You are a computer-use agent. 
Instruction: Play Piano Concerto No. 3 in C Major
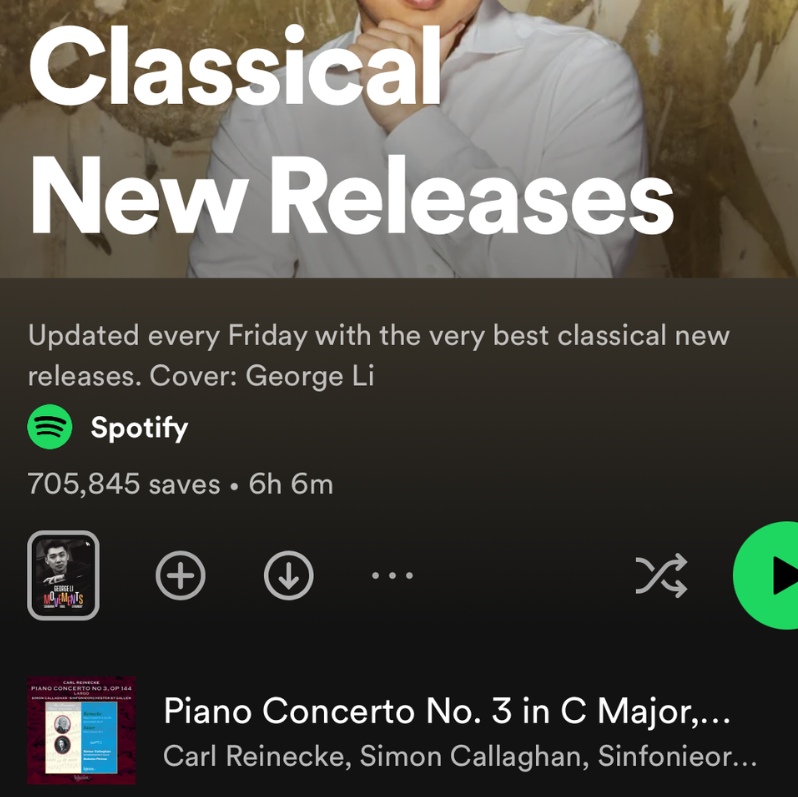tap(446, 712)
